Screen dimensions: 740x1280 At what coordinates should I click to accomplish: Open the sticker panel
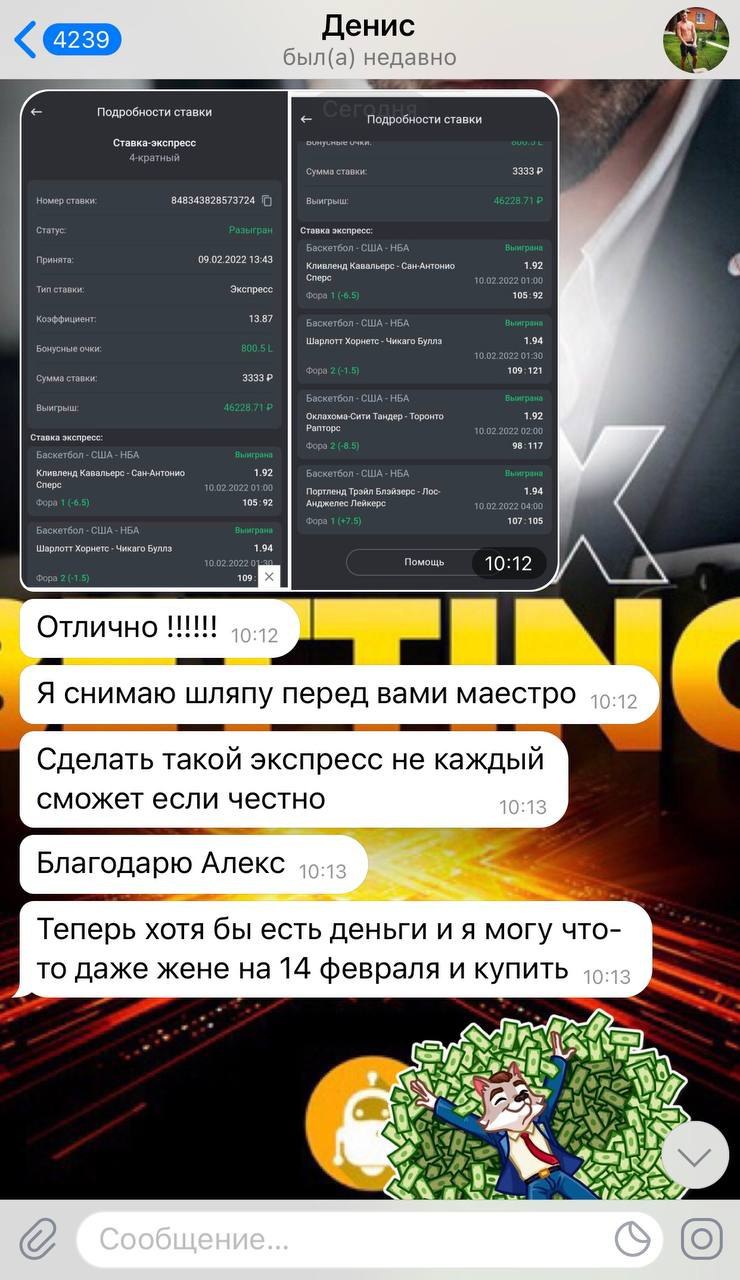[632, 1240]
